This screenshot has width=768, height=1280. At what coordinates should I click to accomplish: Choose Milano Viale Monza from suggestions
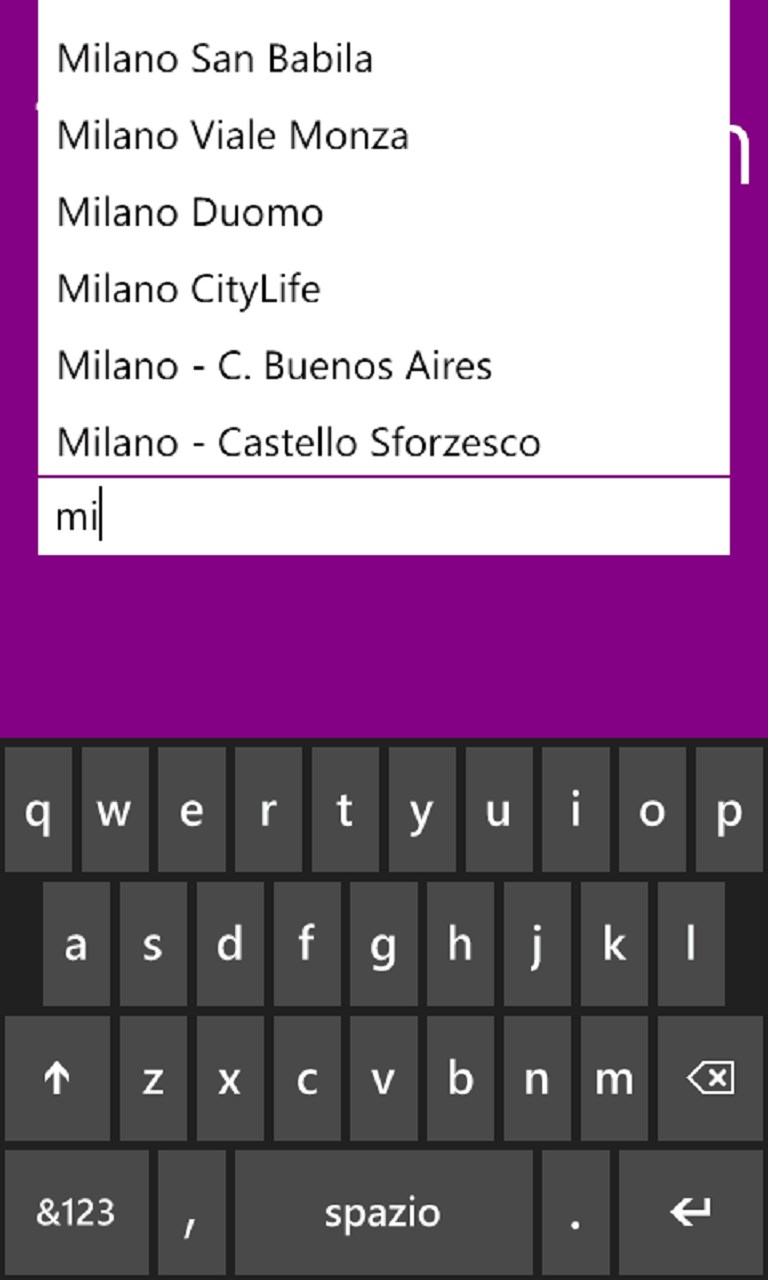pos(233,136)
